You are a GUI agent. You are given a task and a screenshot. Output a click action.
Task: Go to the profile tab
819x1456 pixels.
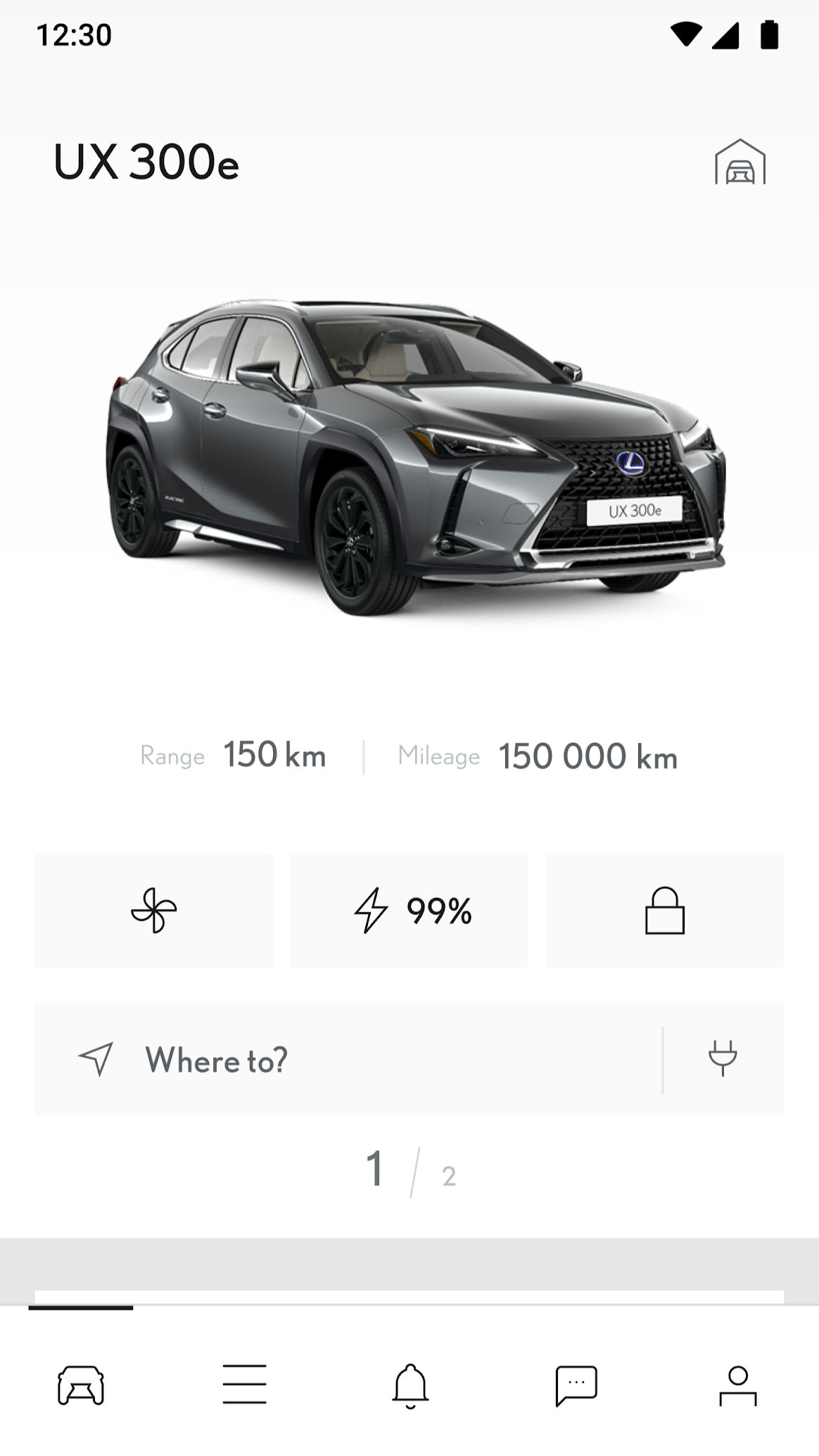pos(738,1385)
